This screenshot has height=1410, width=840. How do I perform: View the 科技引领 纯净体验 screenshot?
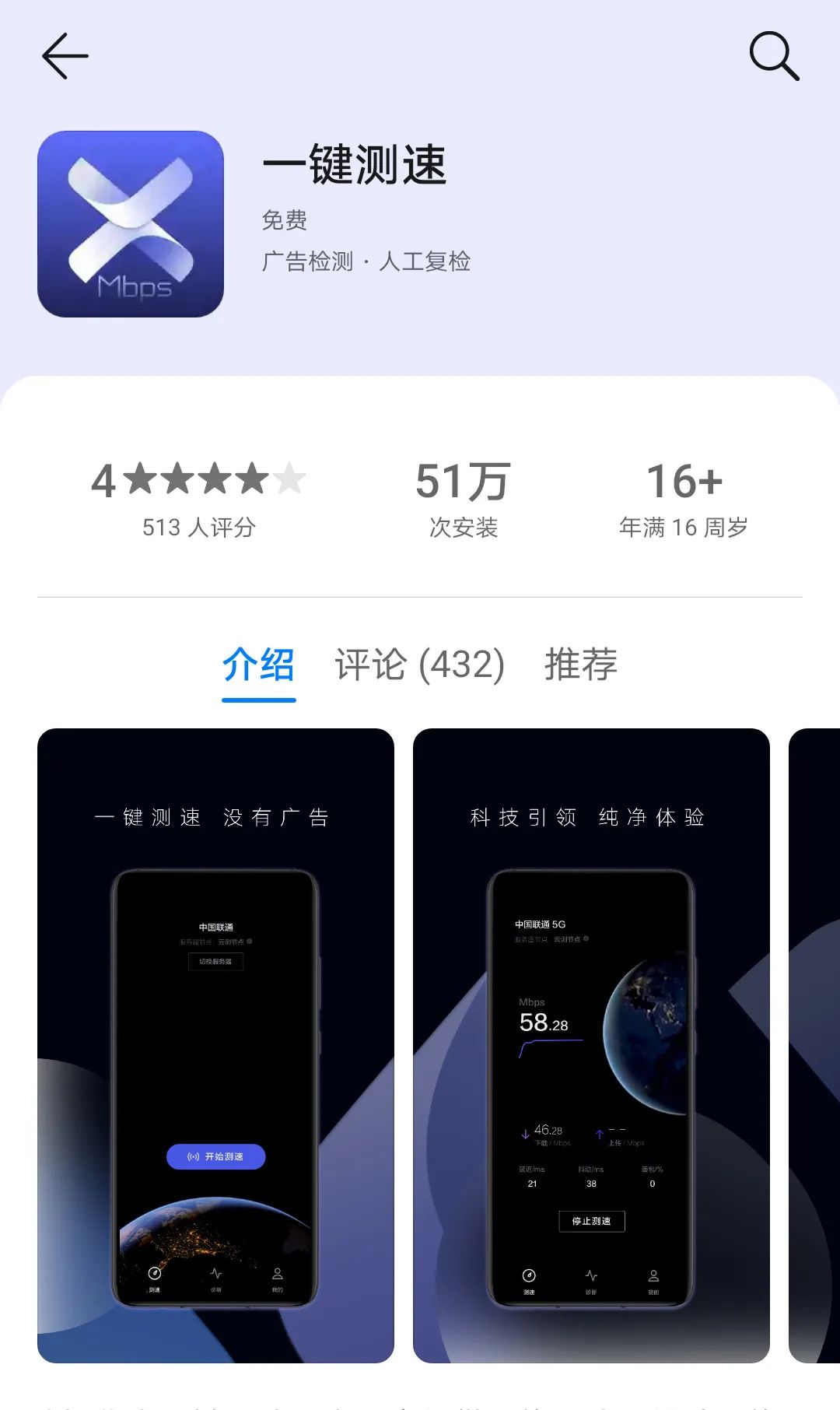tap(591, 1045)
